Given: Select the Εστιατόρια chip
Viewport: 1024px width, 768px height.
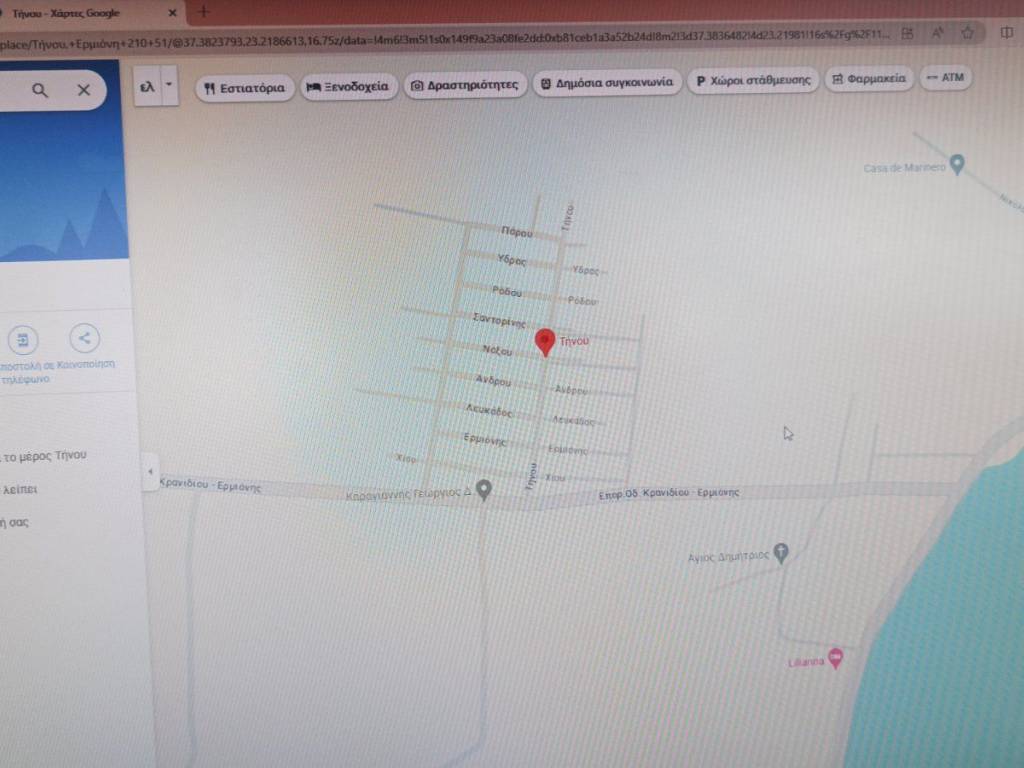Looking at the screenshot, I should tap(243, 88).
